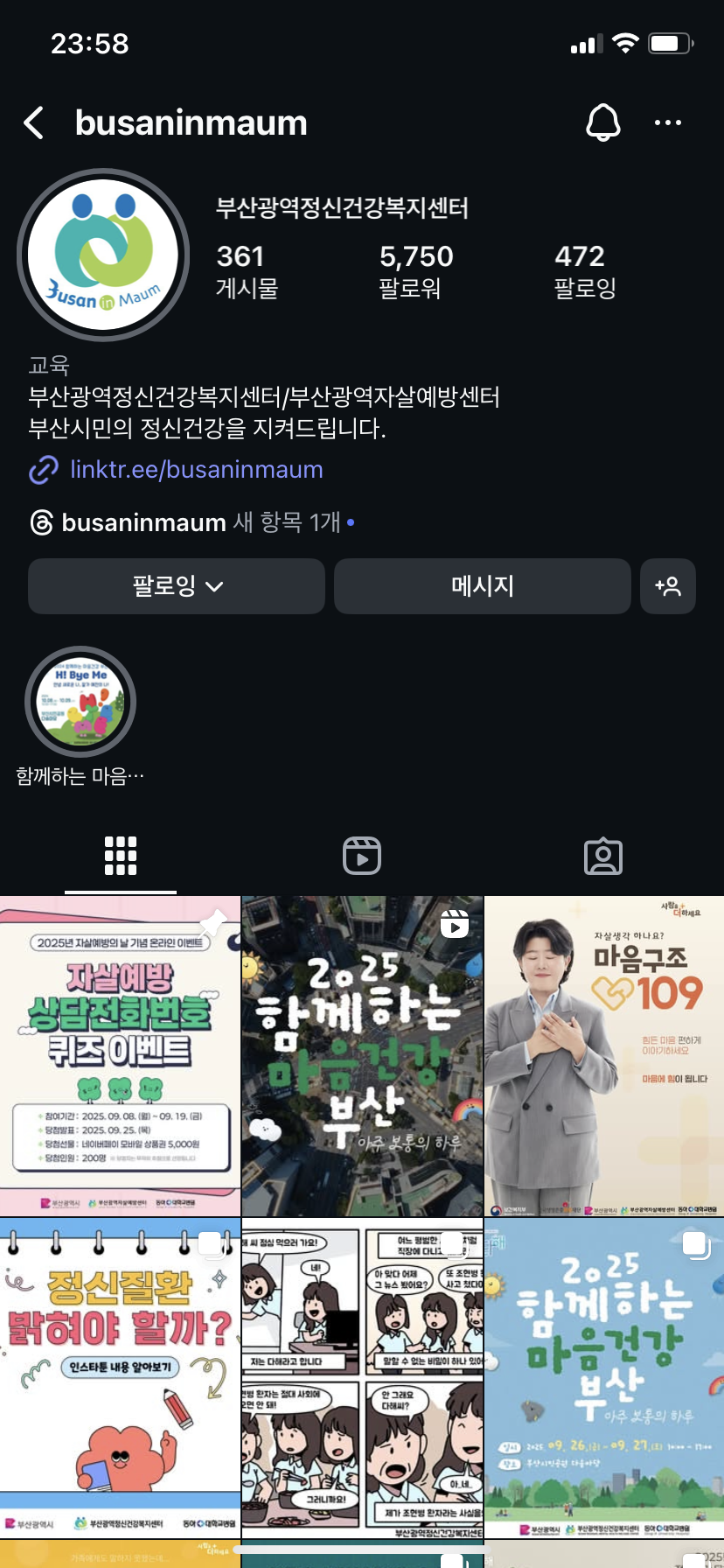Switch to the posts grid tab
The width and height of the screenshot is (724, 1568).
[121, 856]
